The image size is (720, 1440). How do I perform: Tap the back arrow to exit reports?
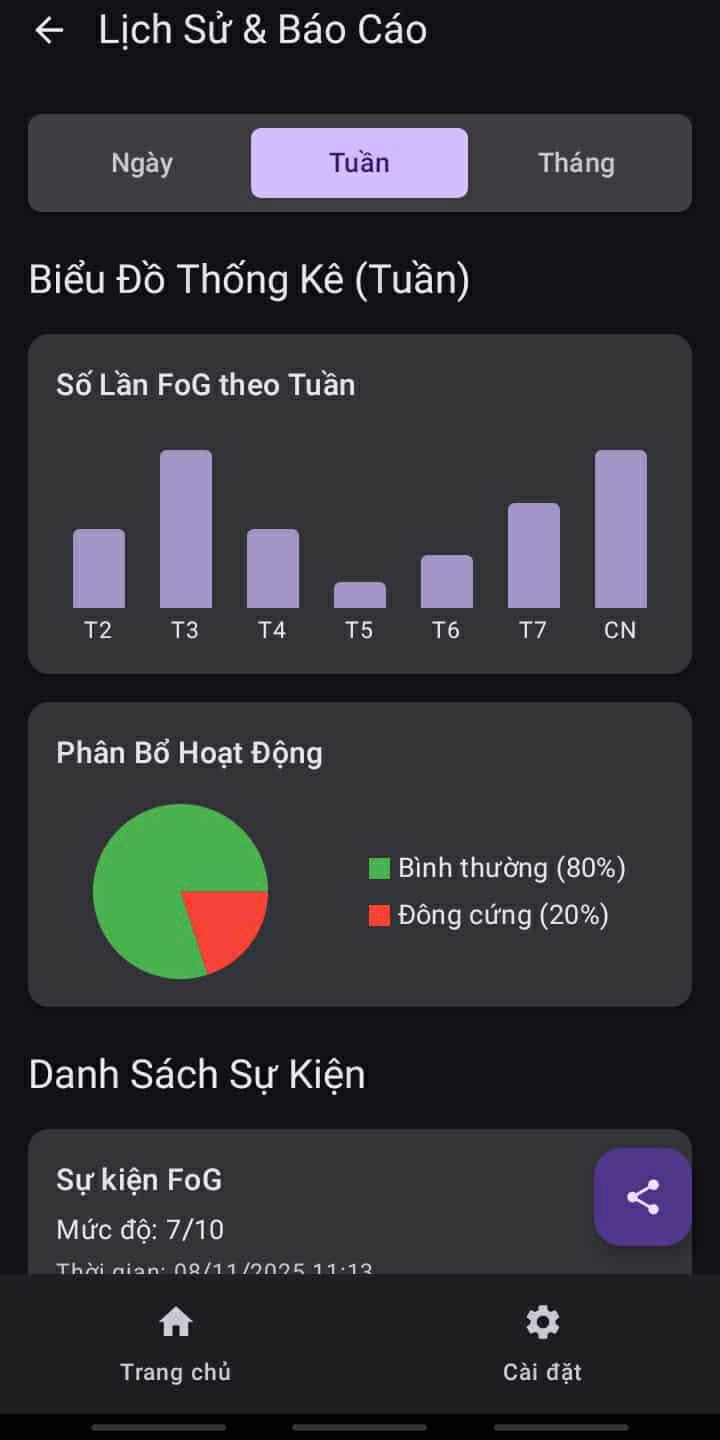click(x=48, y=29)
